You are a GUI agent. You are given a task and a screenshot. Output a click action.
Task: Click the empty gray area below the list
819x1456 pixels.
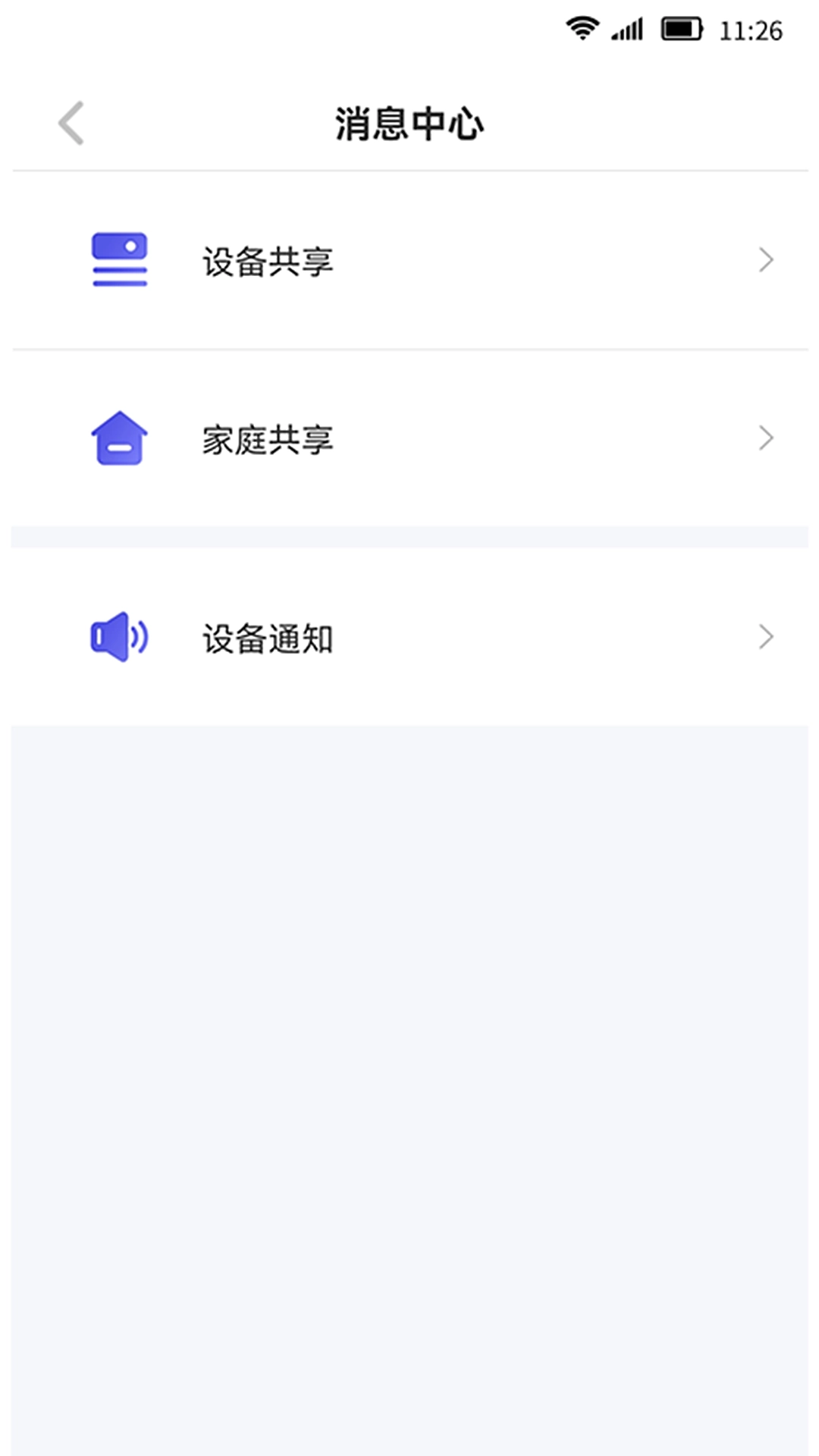409,1062
